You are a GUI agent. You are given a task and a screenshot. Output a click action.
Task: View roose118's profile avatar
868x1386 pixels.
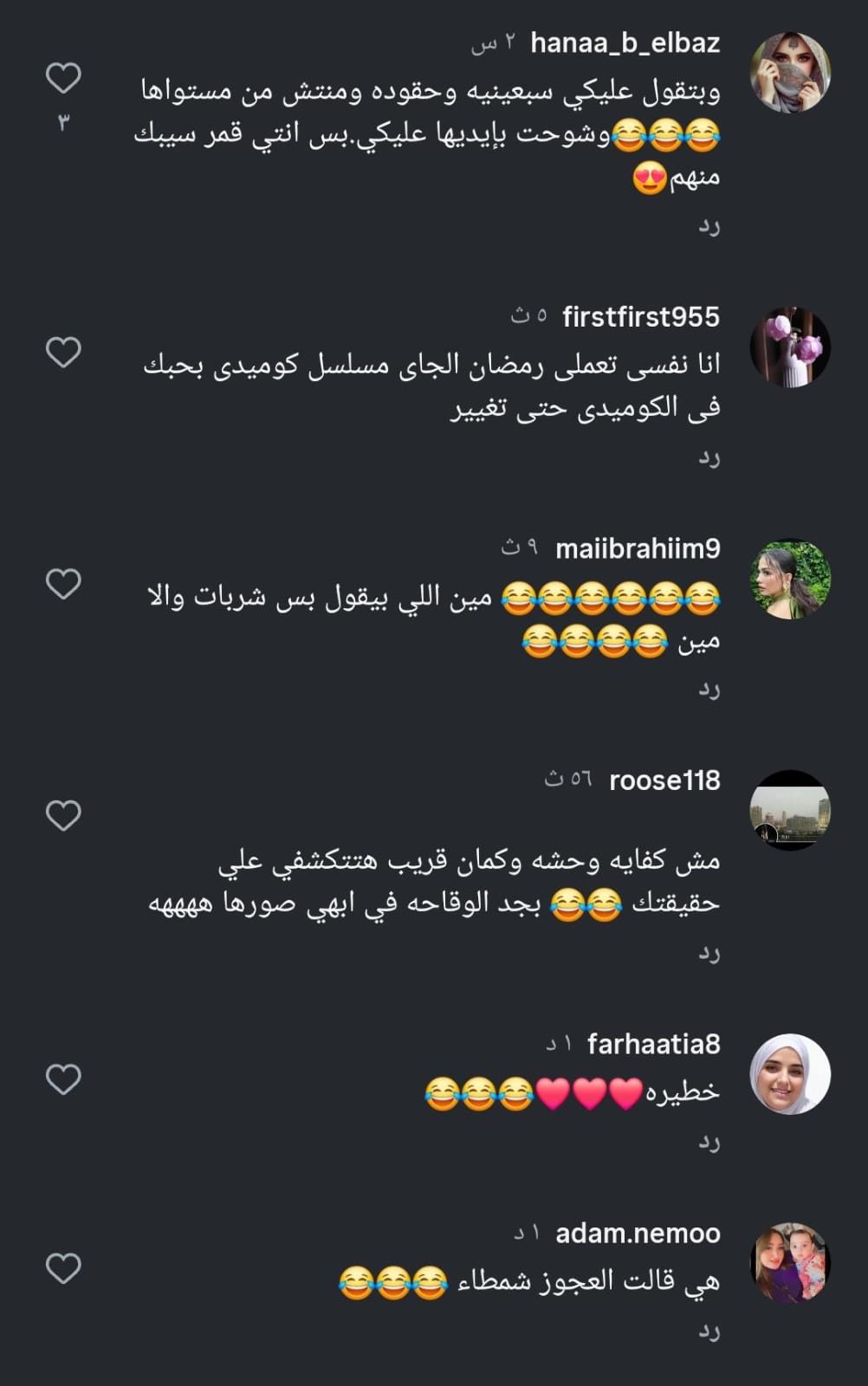789,811
